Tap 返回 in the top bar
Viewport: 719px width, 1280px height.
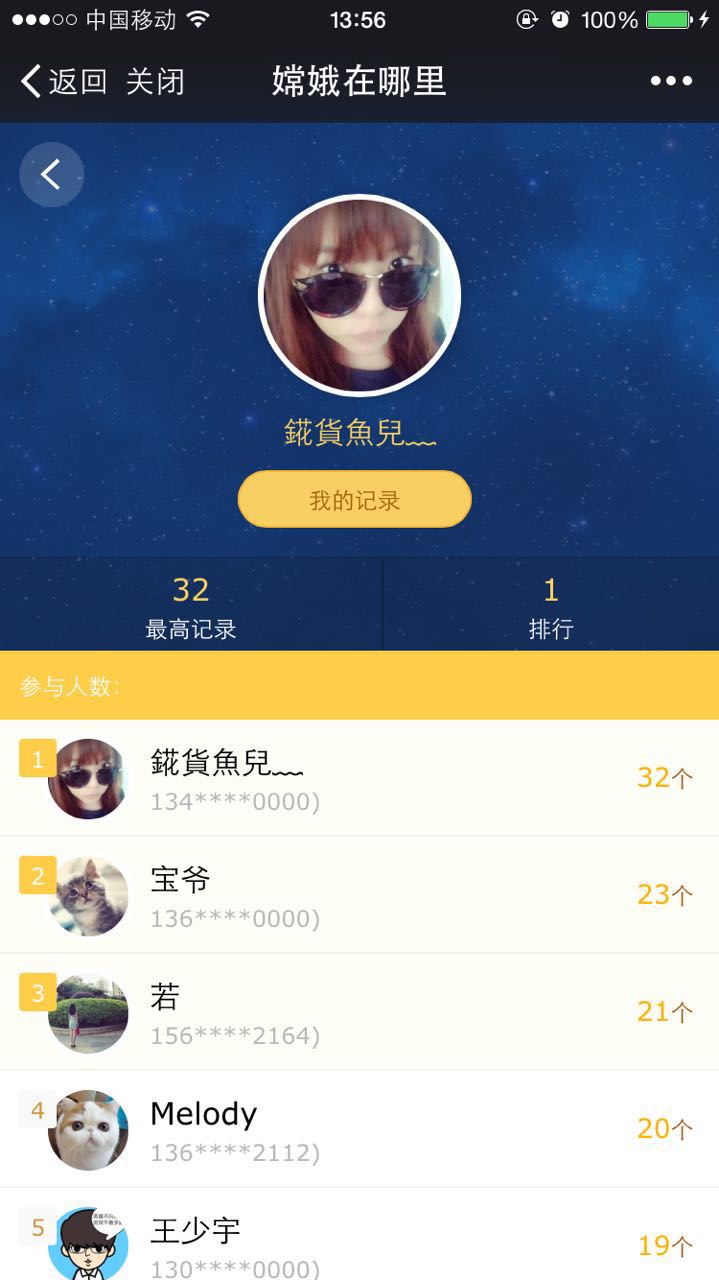(x=64, y=81)
